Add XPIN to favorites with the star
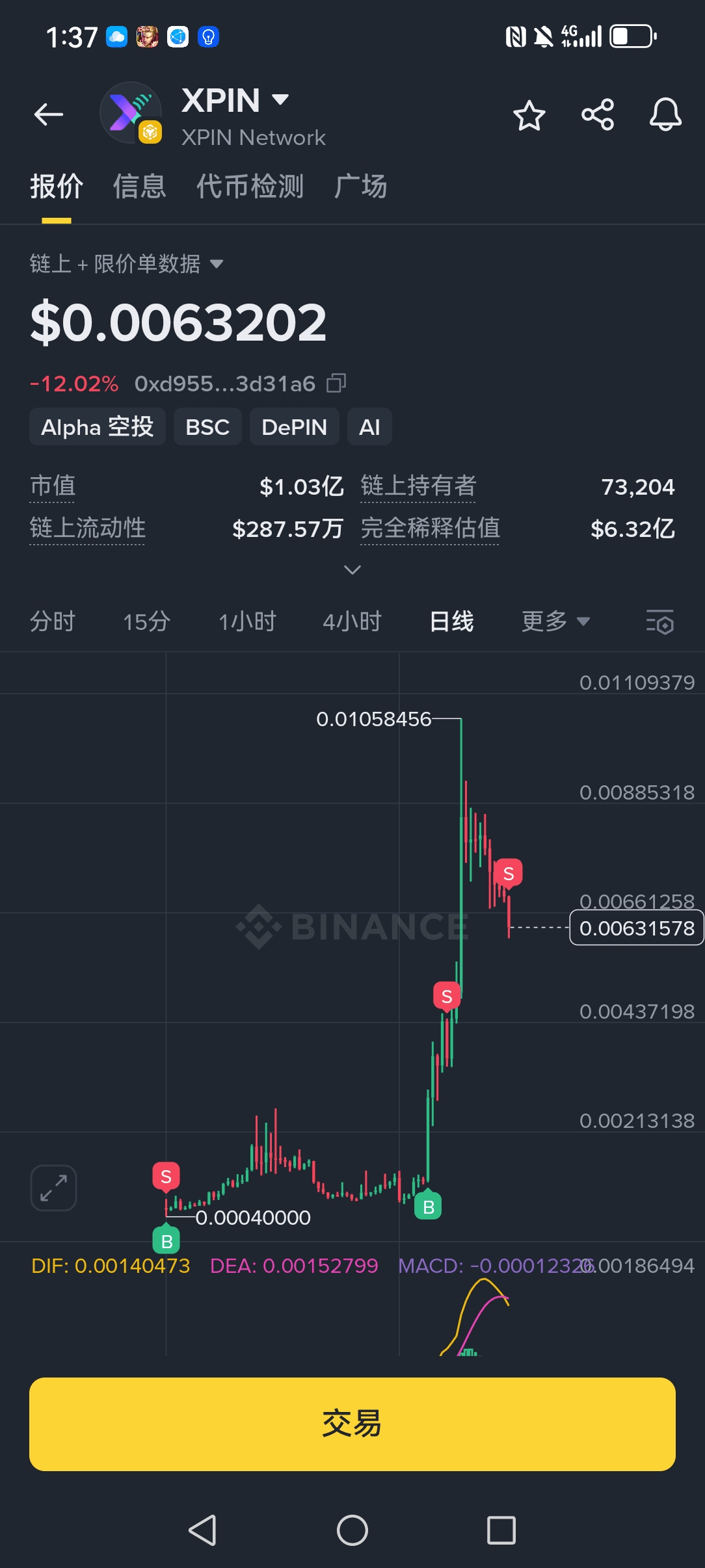Image resolution: width=705 pixels, height=1568 pixels. pos(529,116)
